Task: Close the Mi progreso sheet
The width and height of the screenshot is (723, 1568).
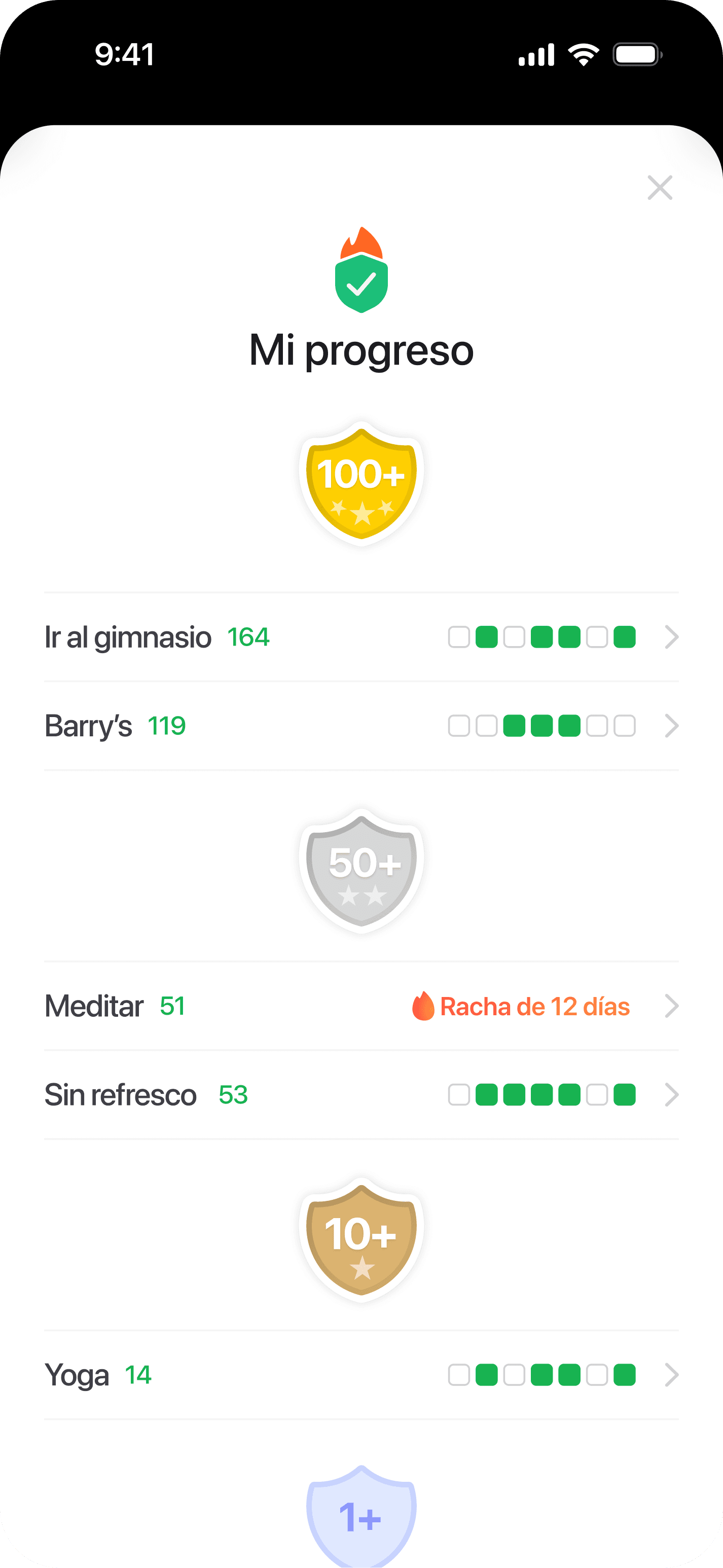Action: click(660, 188)
